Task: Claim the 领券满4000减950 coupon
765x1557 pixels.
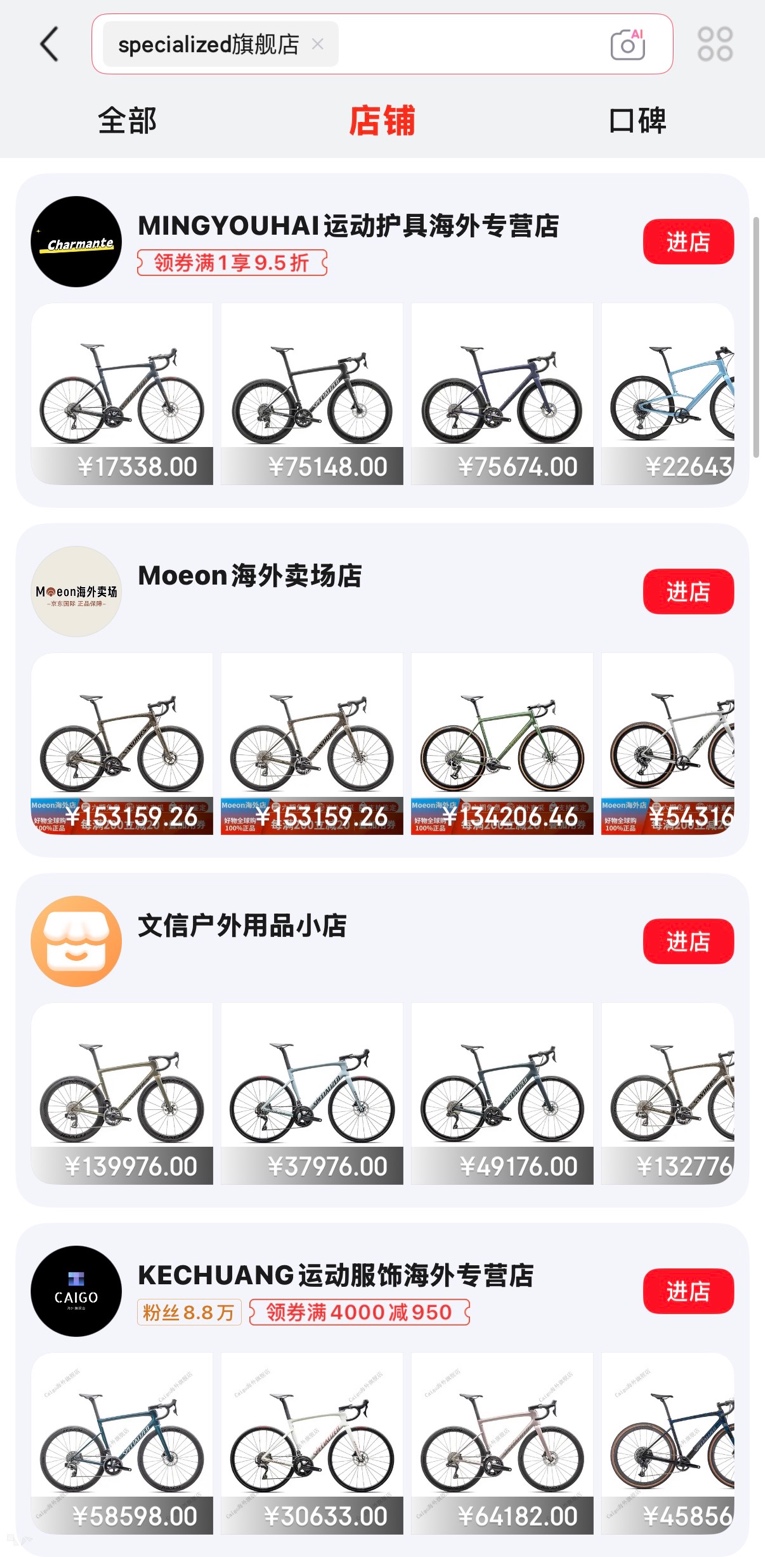Action: click(x=359, y=1312)
